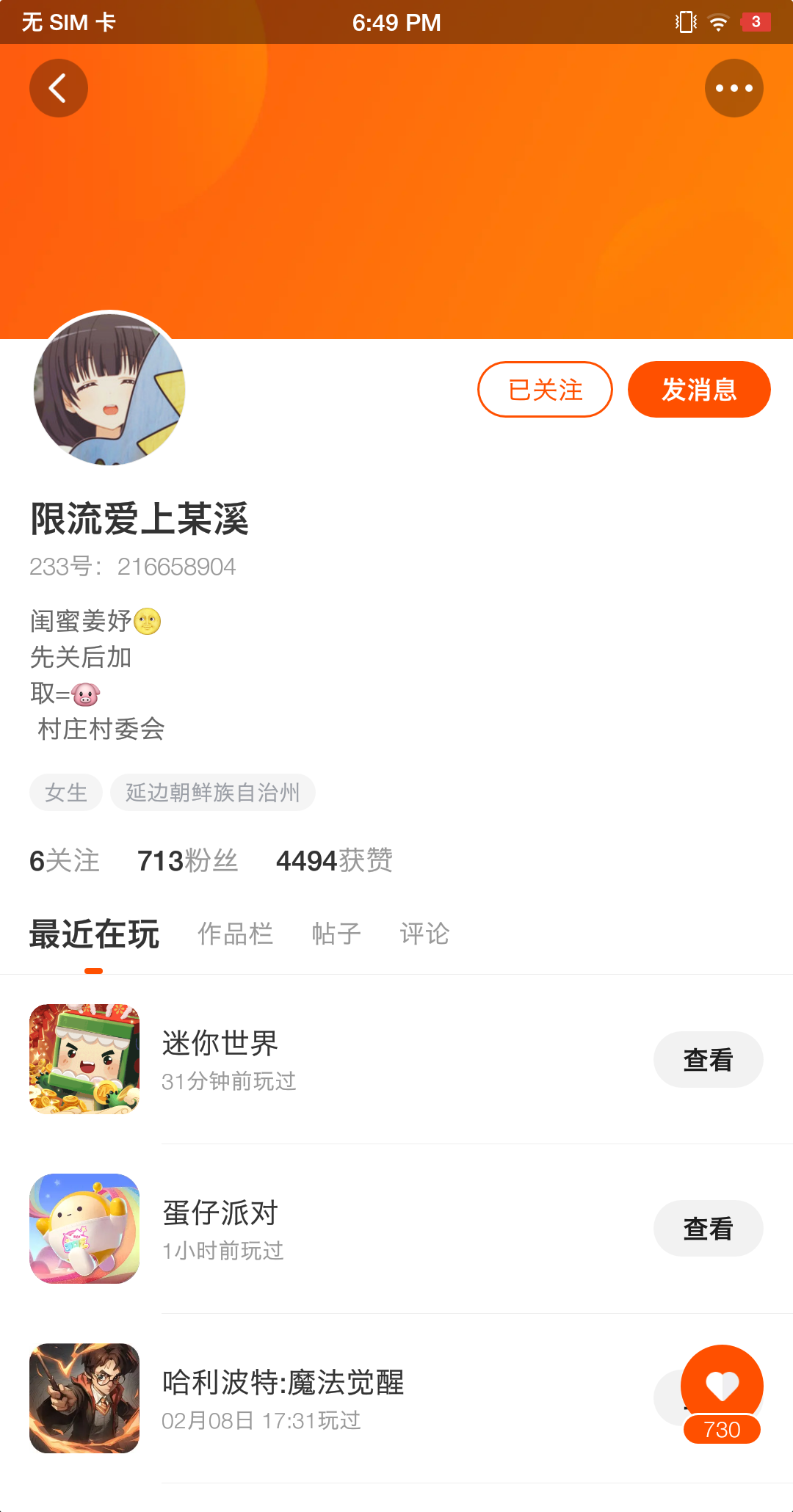Go back using the arrow icon
Viewport: 793px width, 1512px height.
59,88
